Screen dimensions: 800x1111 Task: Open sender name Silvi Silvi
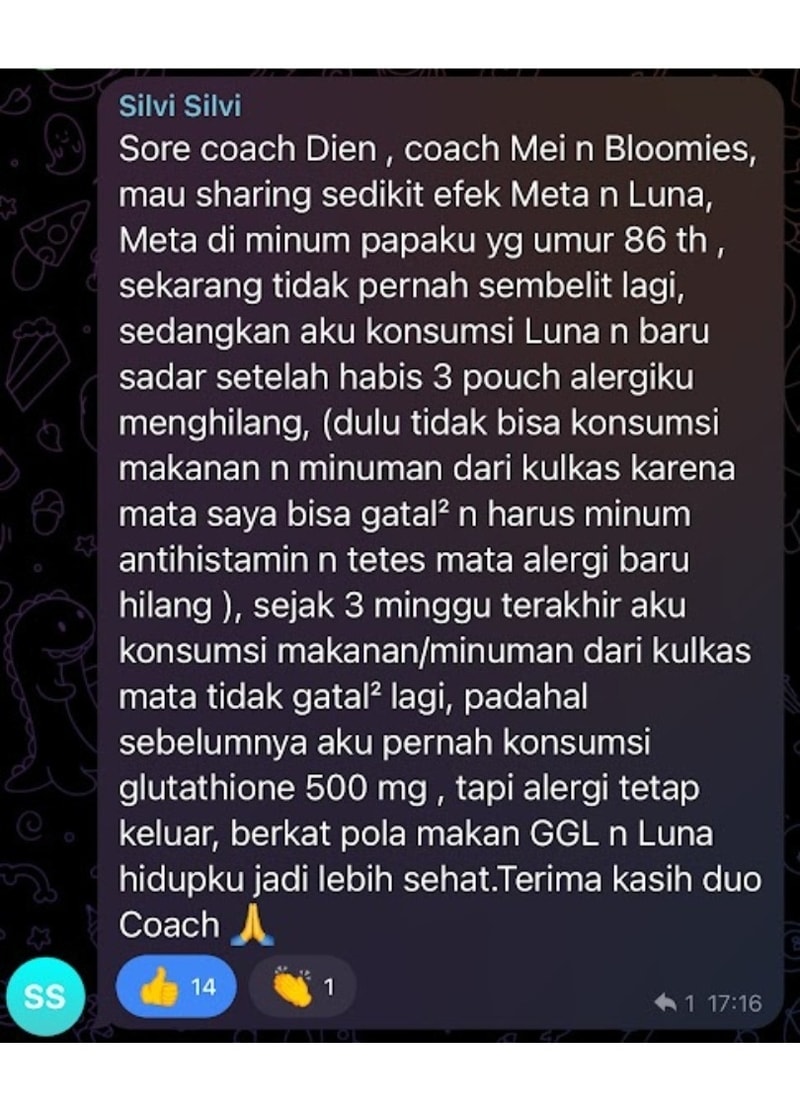point(180,106)
